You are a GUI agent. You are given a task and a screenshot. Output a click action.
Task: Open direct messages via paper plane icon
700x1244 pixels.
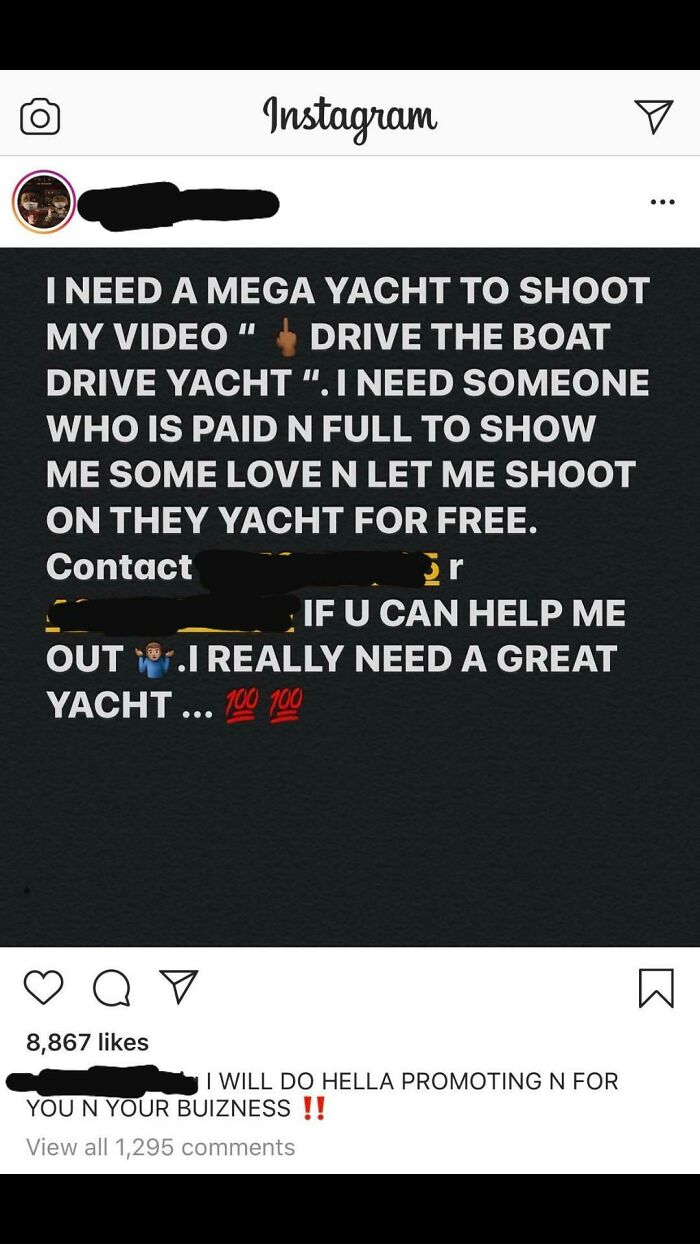pos(654,117)
